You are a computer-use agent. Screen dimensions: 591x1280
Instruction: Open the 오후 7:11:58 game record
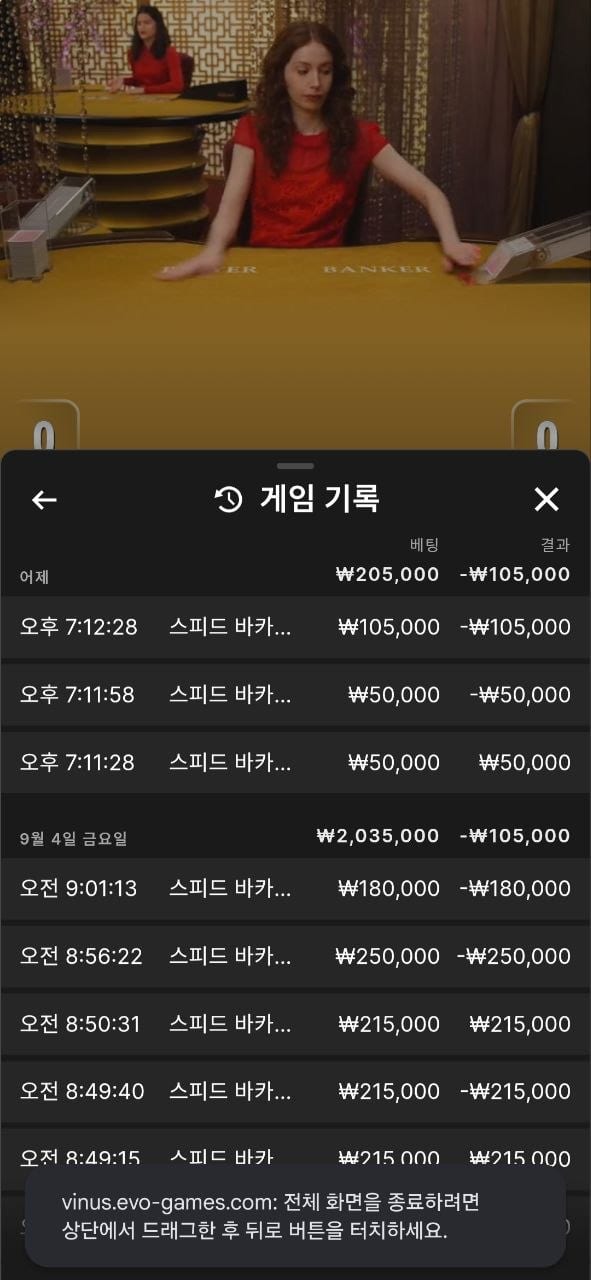click(295, 694)
